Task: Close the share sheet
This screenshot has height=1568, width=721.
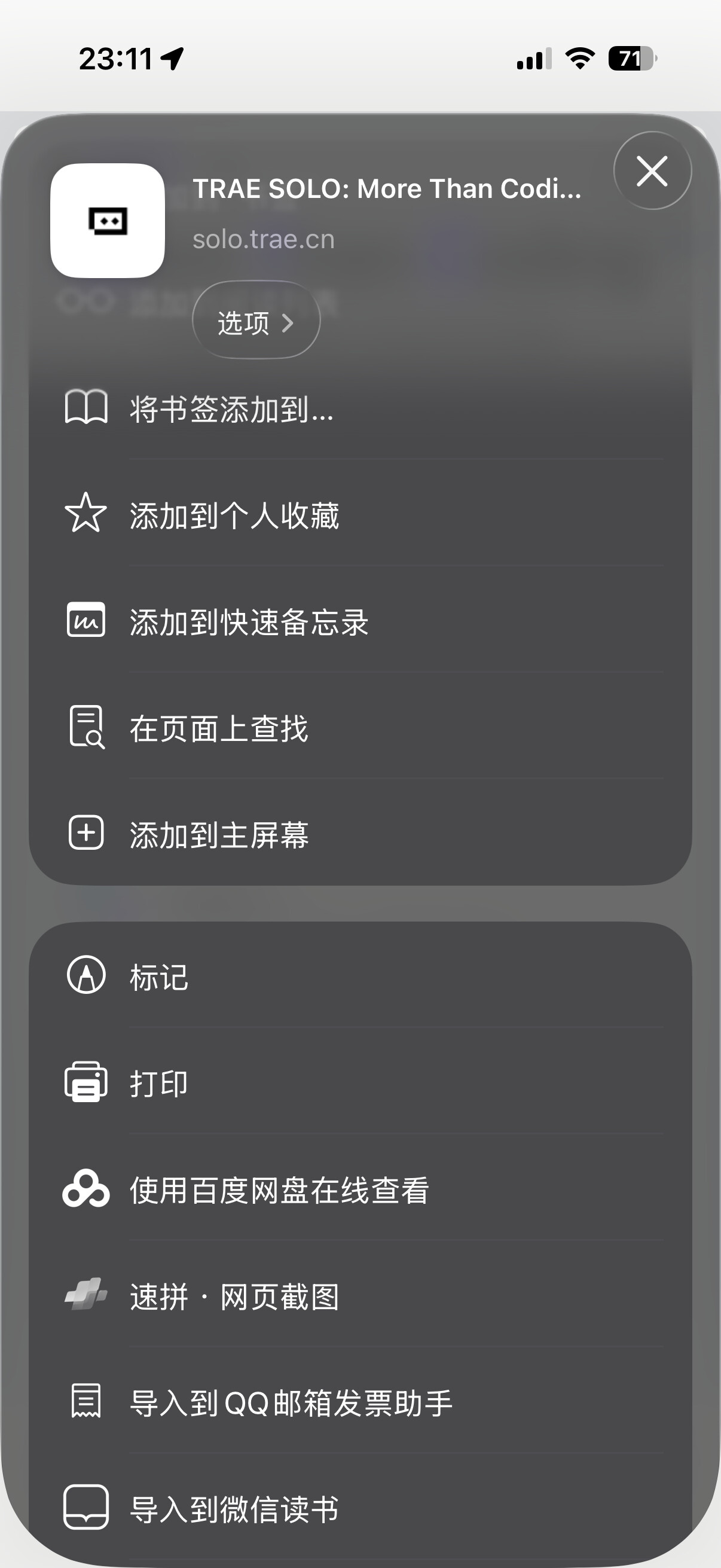Action: pos(652,171)
